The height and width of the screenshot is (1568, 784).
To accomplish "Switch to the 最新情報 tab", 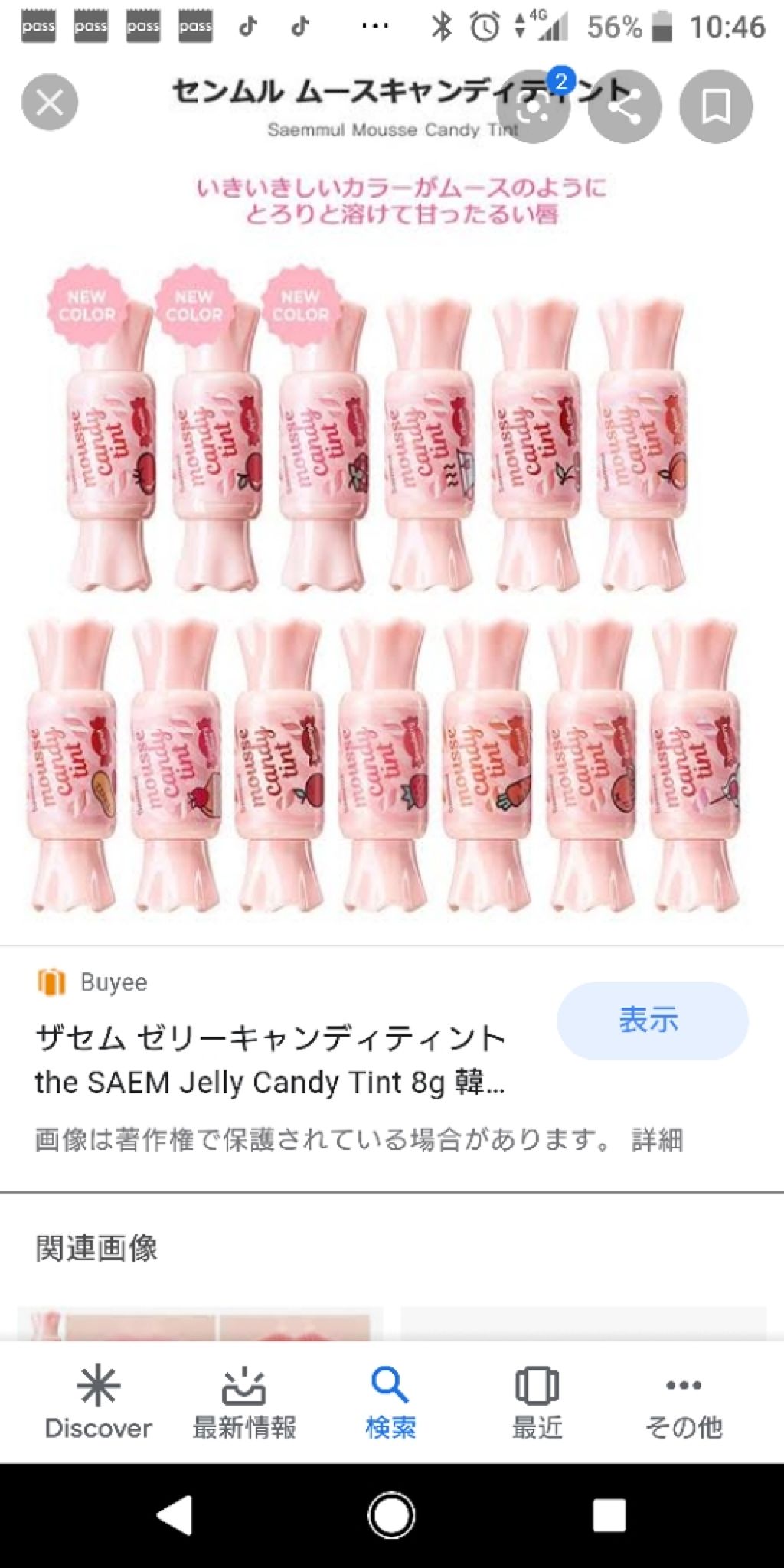I will tap(244, 1402).
